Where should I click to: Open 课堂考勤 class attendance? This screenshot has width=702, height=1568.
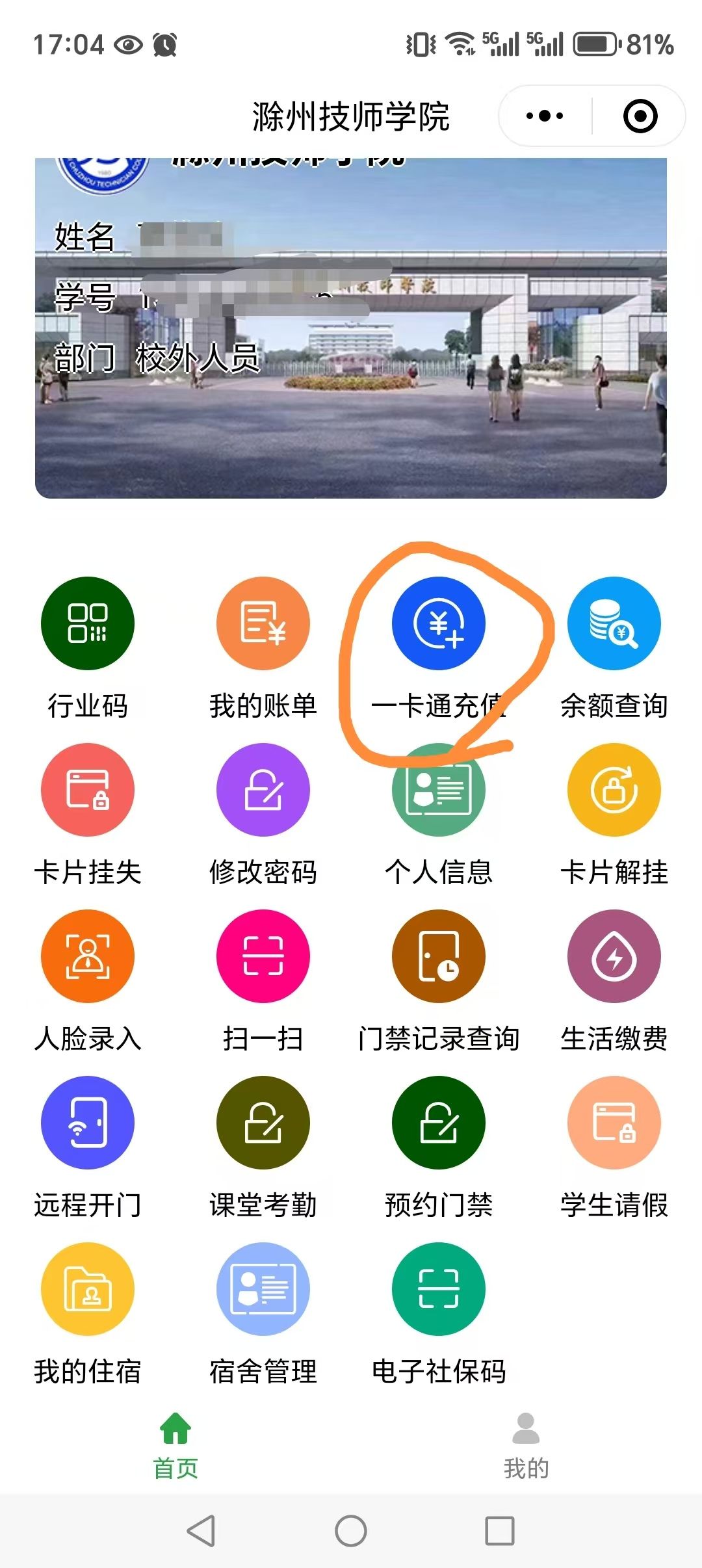(x=262, y=1123)
